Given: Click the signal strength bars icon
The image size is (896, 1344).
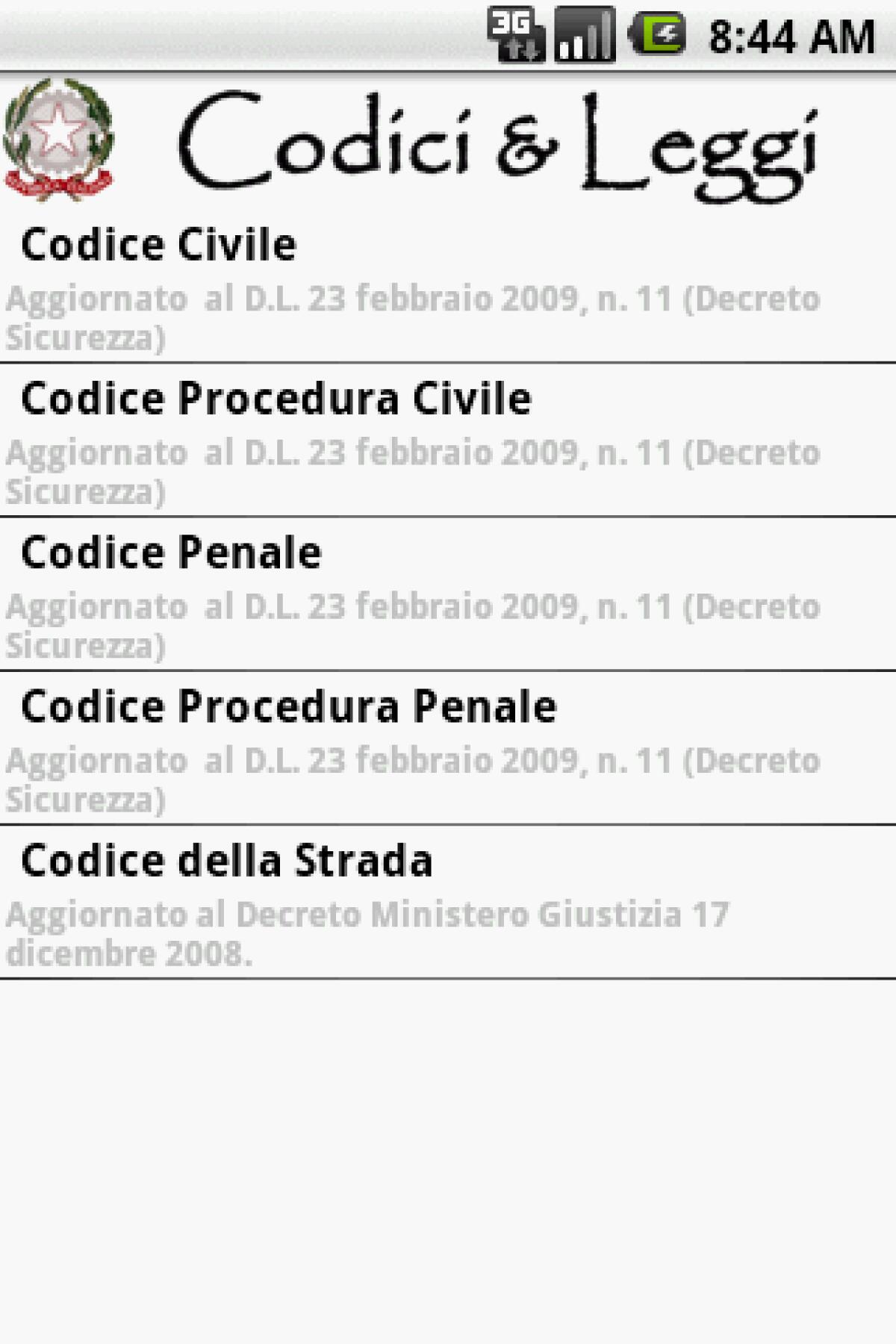Looking at the screenshot, I should click(586, 34).
